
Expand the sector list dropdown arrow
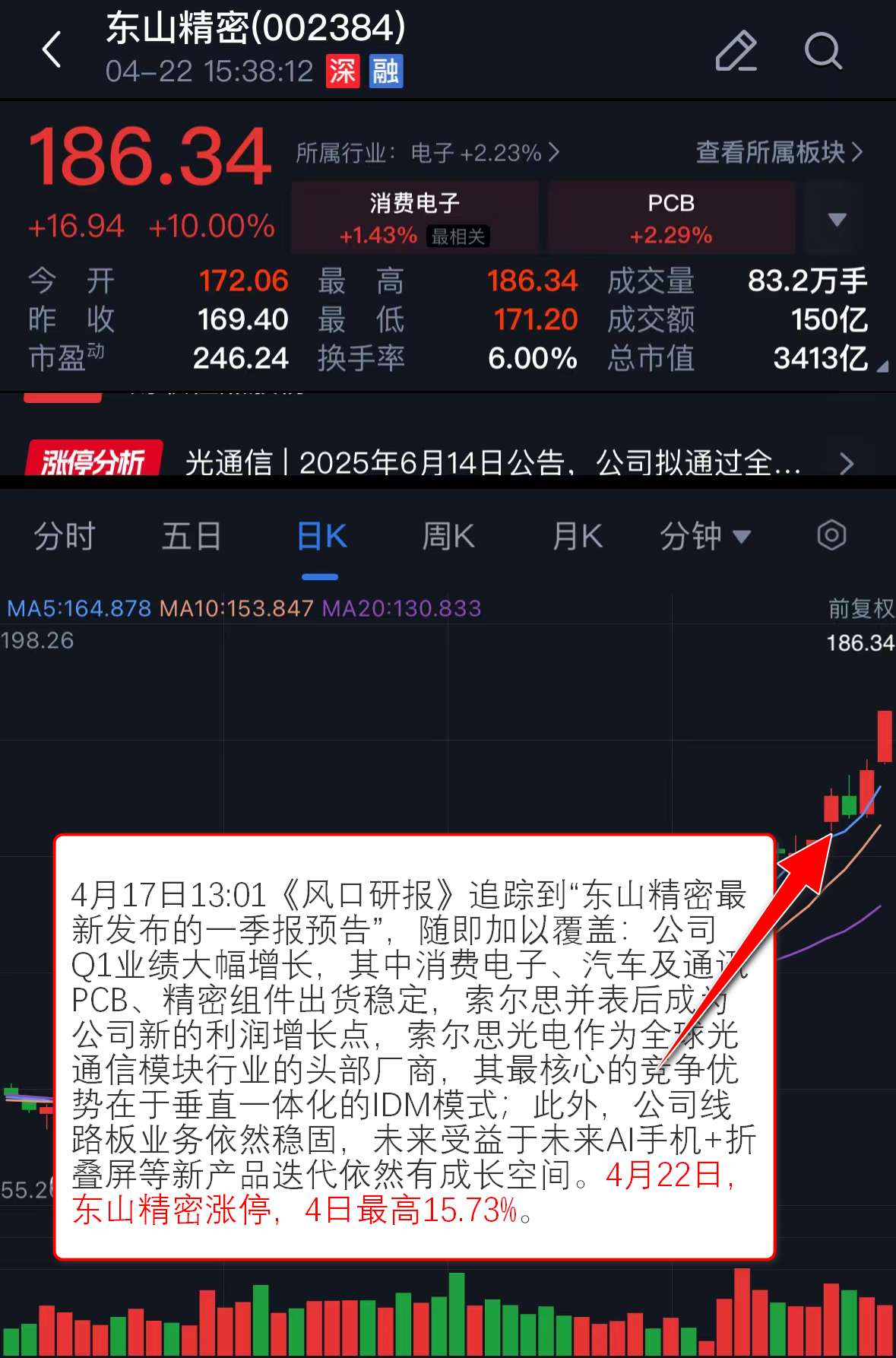point(837,220)
